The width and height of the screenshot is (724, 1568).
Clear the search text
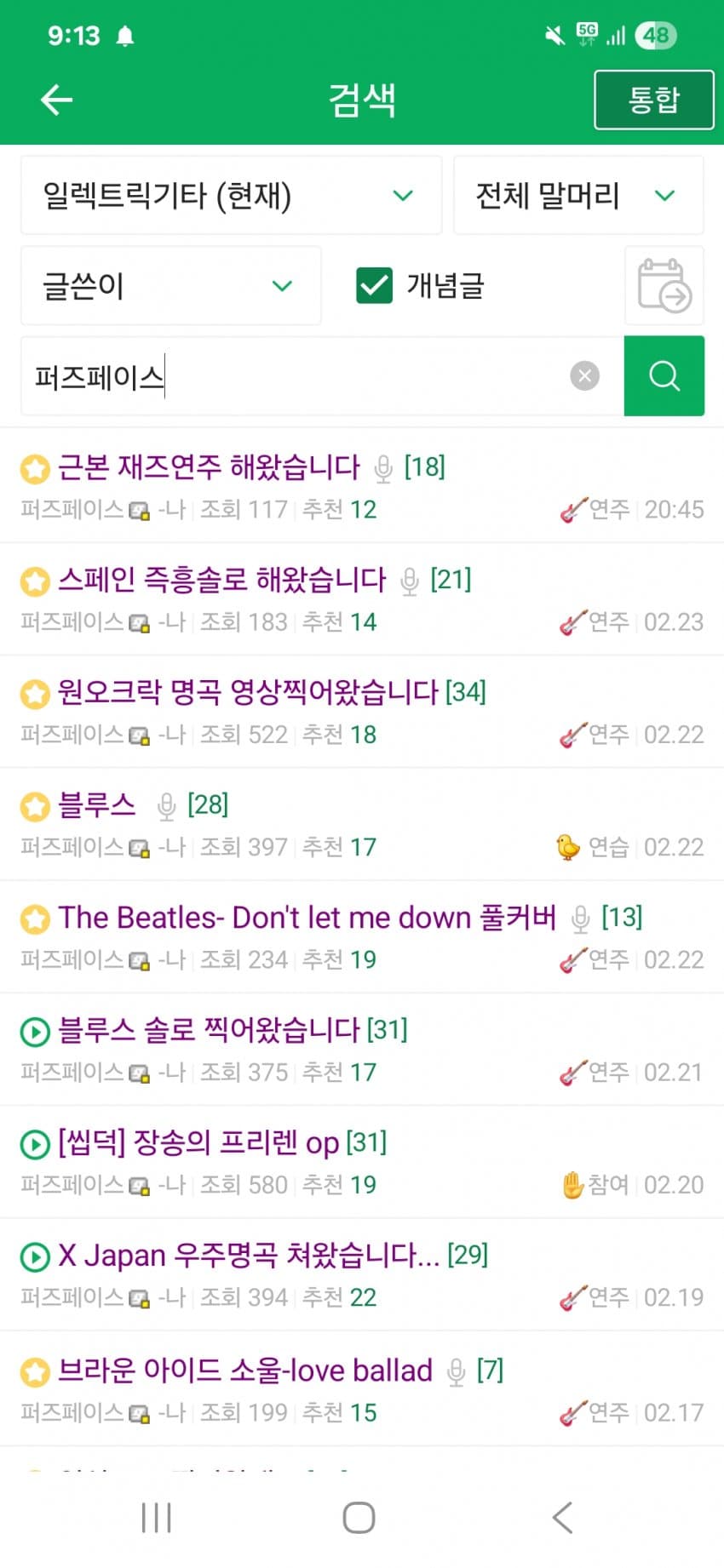tap(584, 376)
